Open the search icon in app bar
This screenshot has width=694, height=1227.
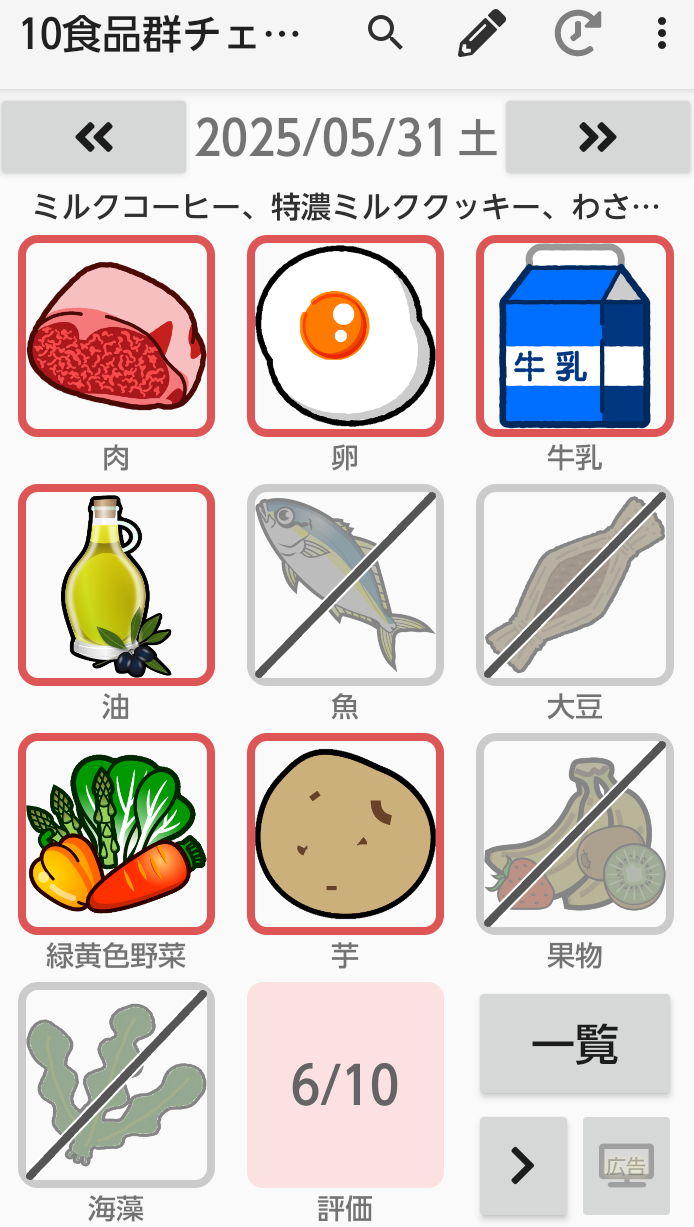pyautogui.click(x=385, y=34)
